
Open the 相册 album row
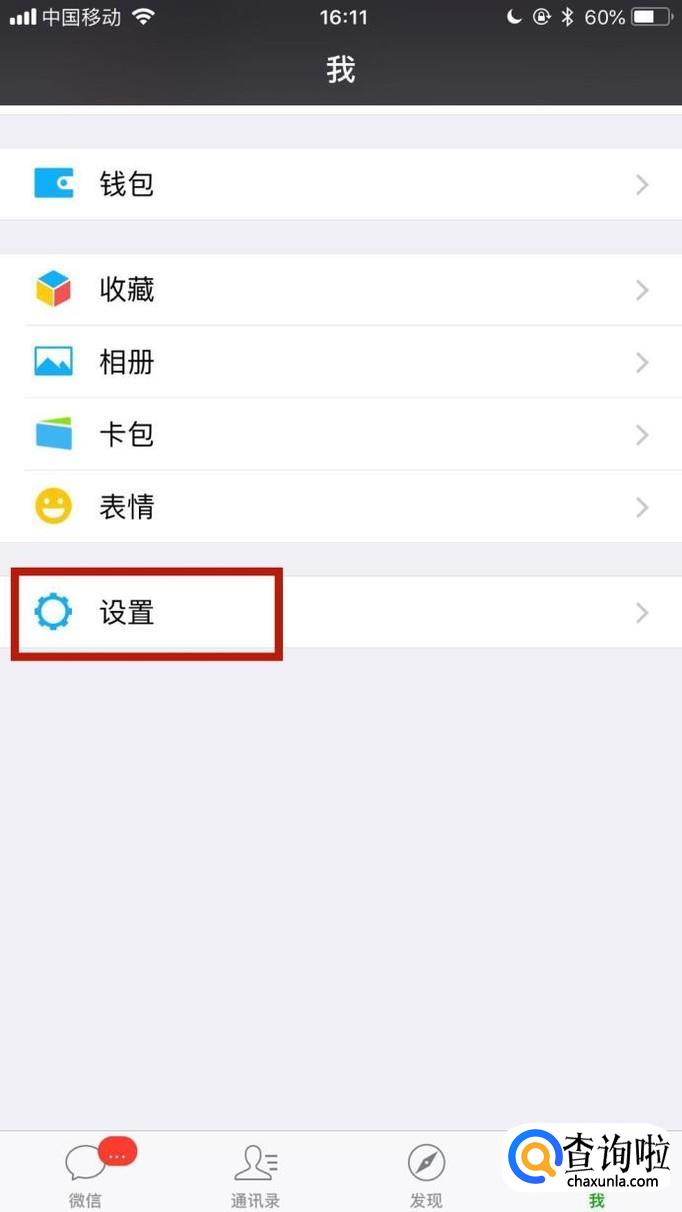(341, 362)
